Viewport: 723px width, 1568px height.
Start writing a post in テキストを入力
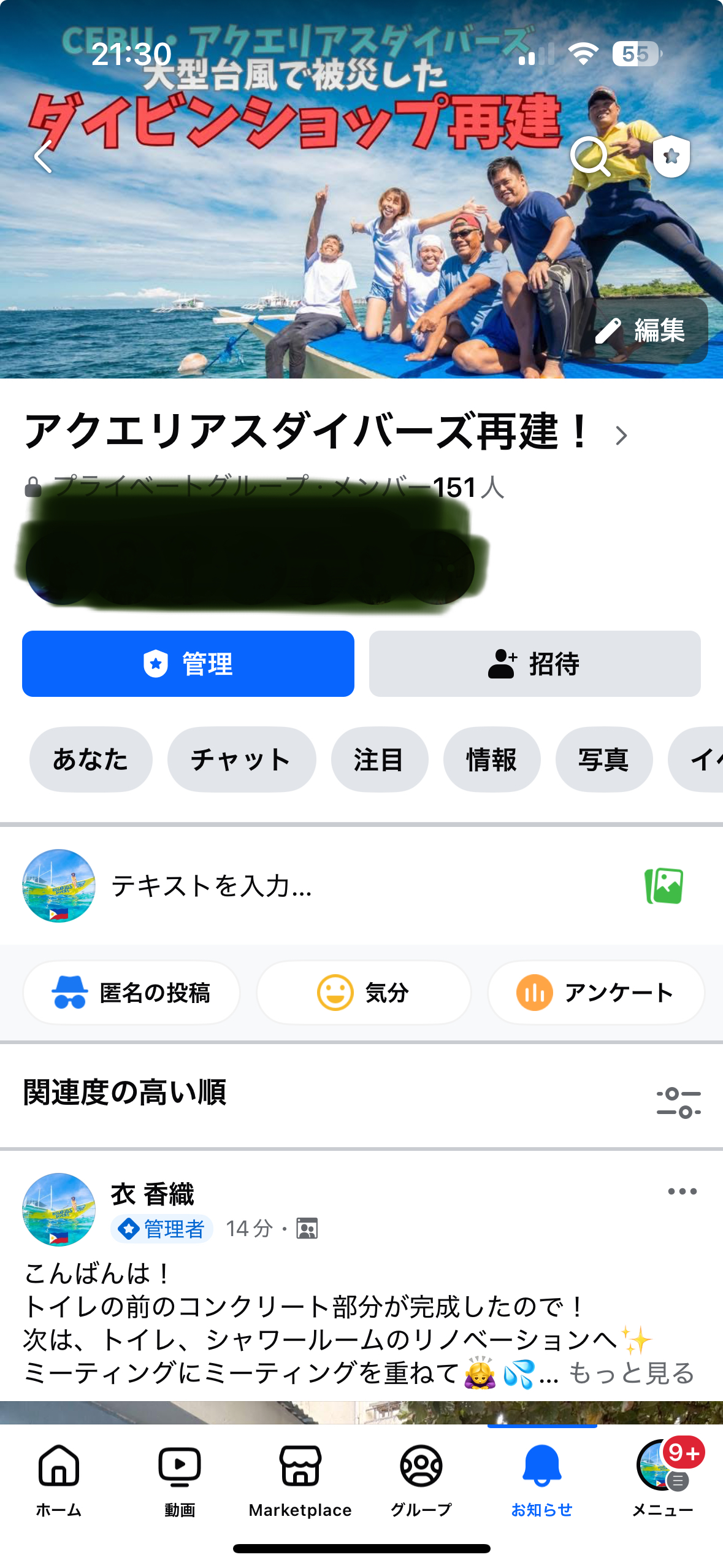[x=212, y=886]
